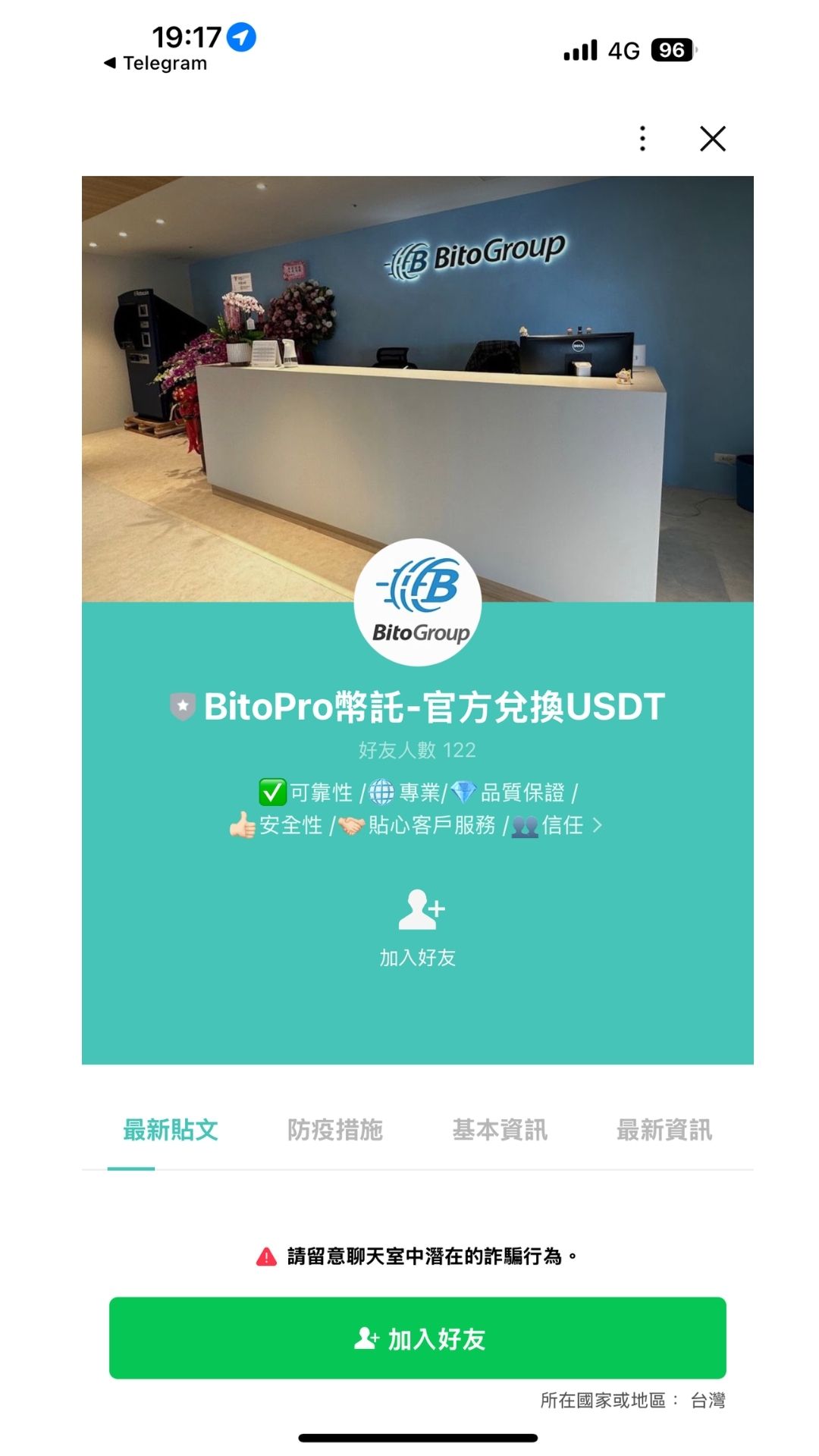The image size is (819, 1456).
Task: Switch to the 基本資訊 tab
Action: click(500, 1130)
